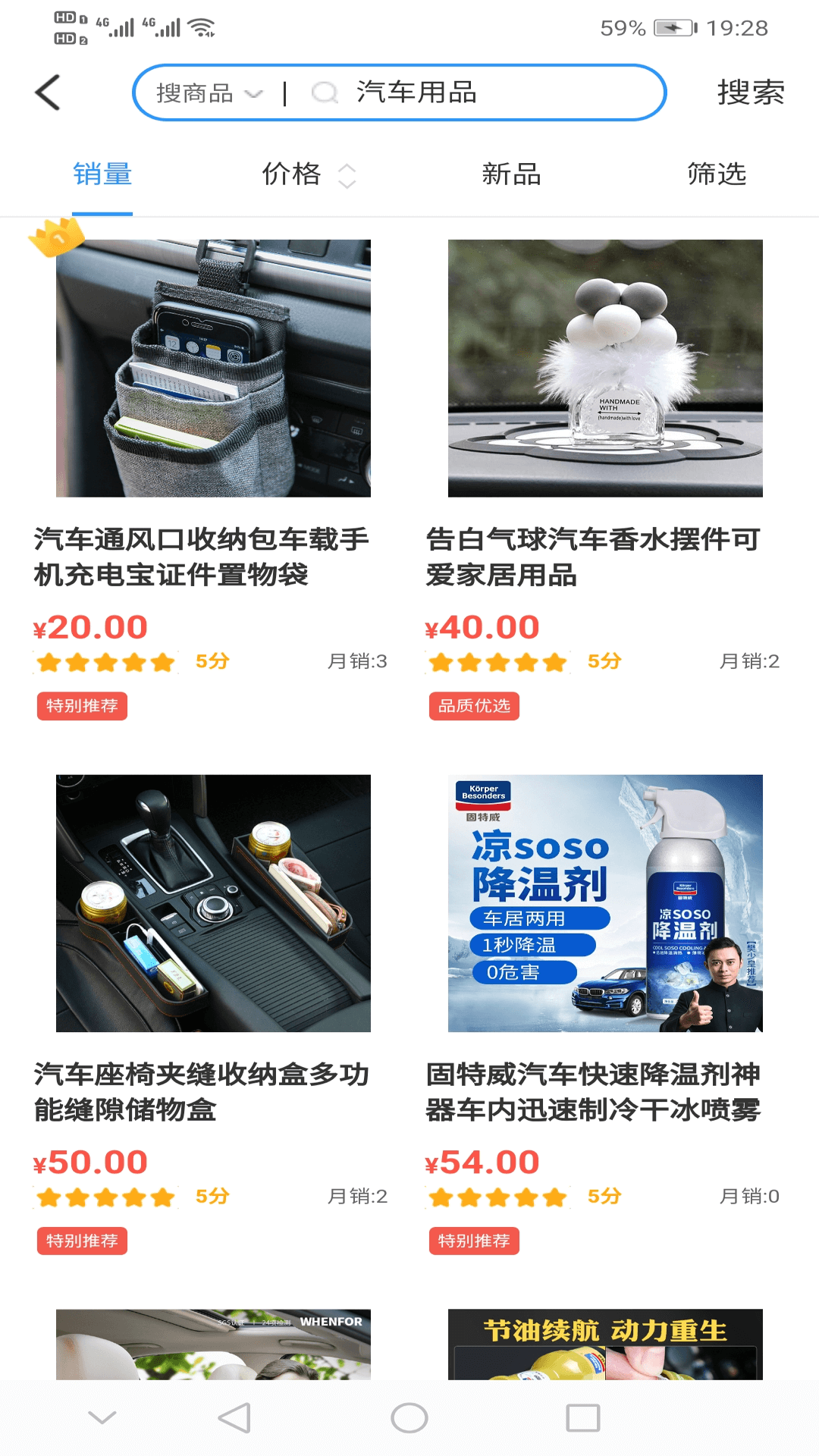View the 固特威汽车快速降温剂 product

coord(605,903)
